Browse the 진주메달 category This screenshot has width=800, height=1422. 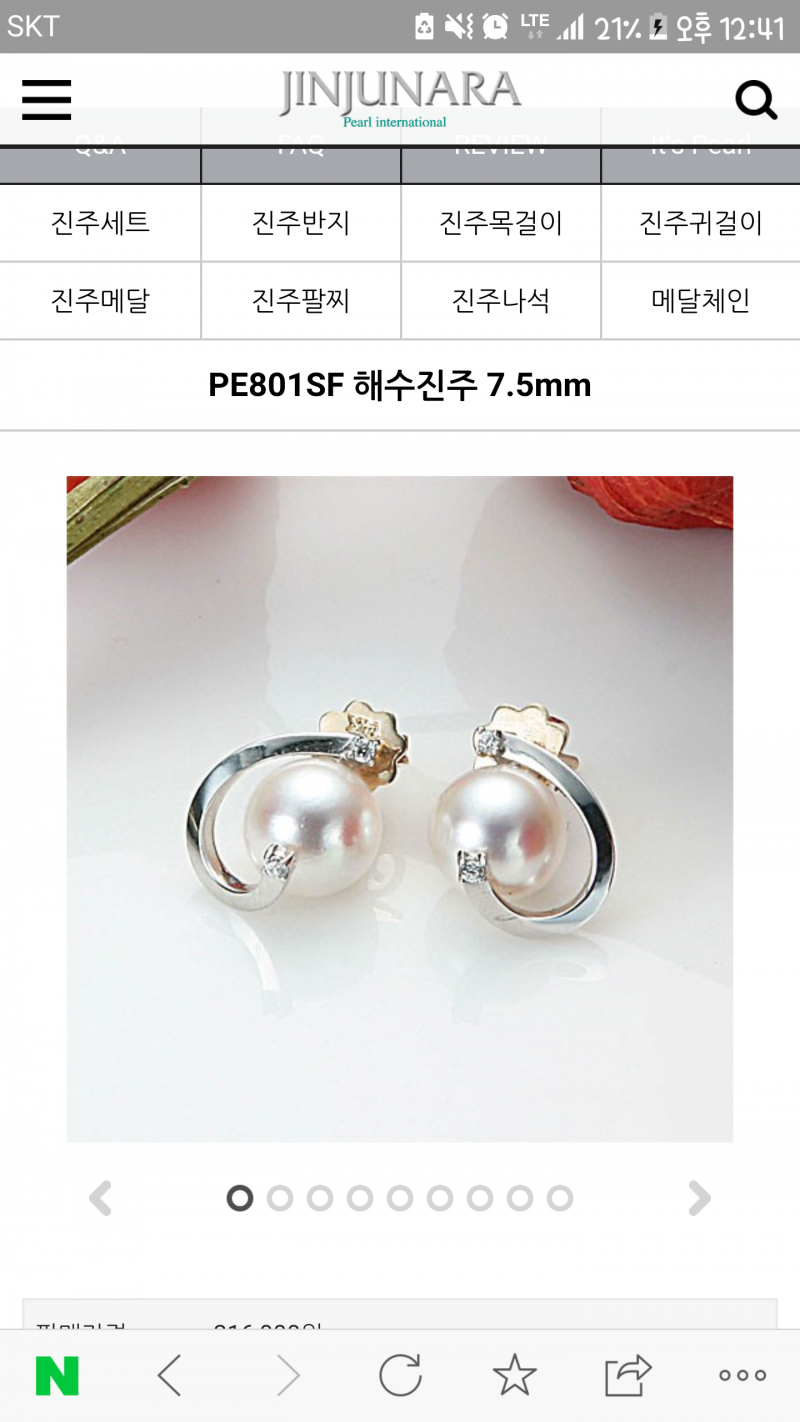point(100,300)
